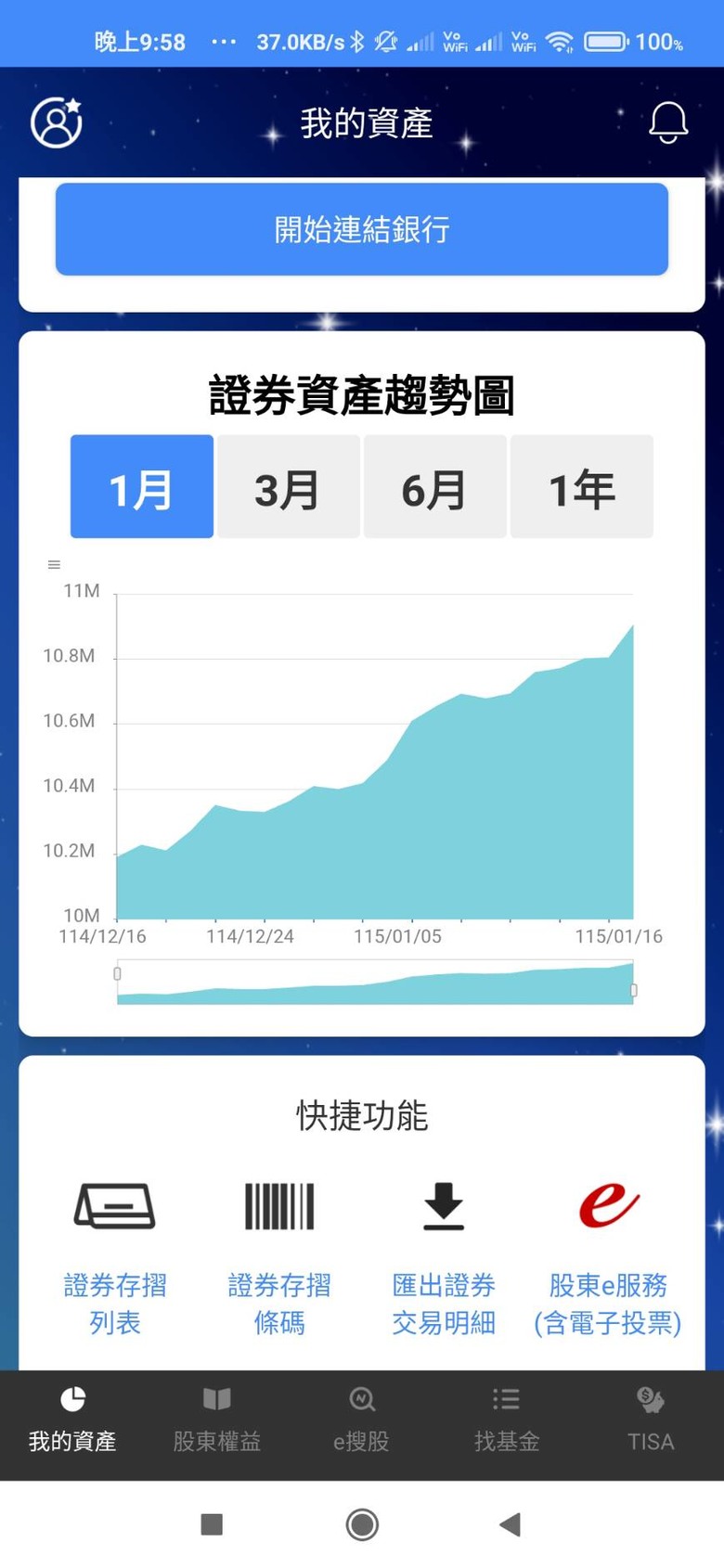Open the notification bell
724x1568 pixels.
(x=668, y=122)
